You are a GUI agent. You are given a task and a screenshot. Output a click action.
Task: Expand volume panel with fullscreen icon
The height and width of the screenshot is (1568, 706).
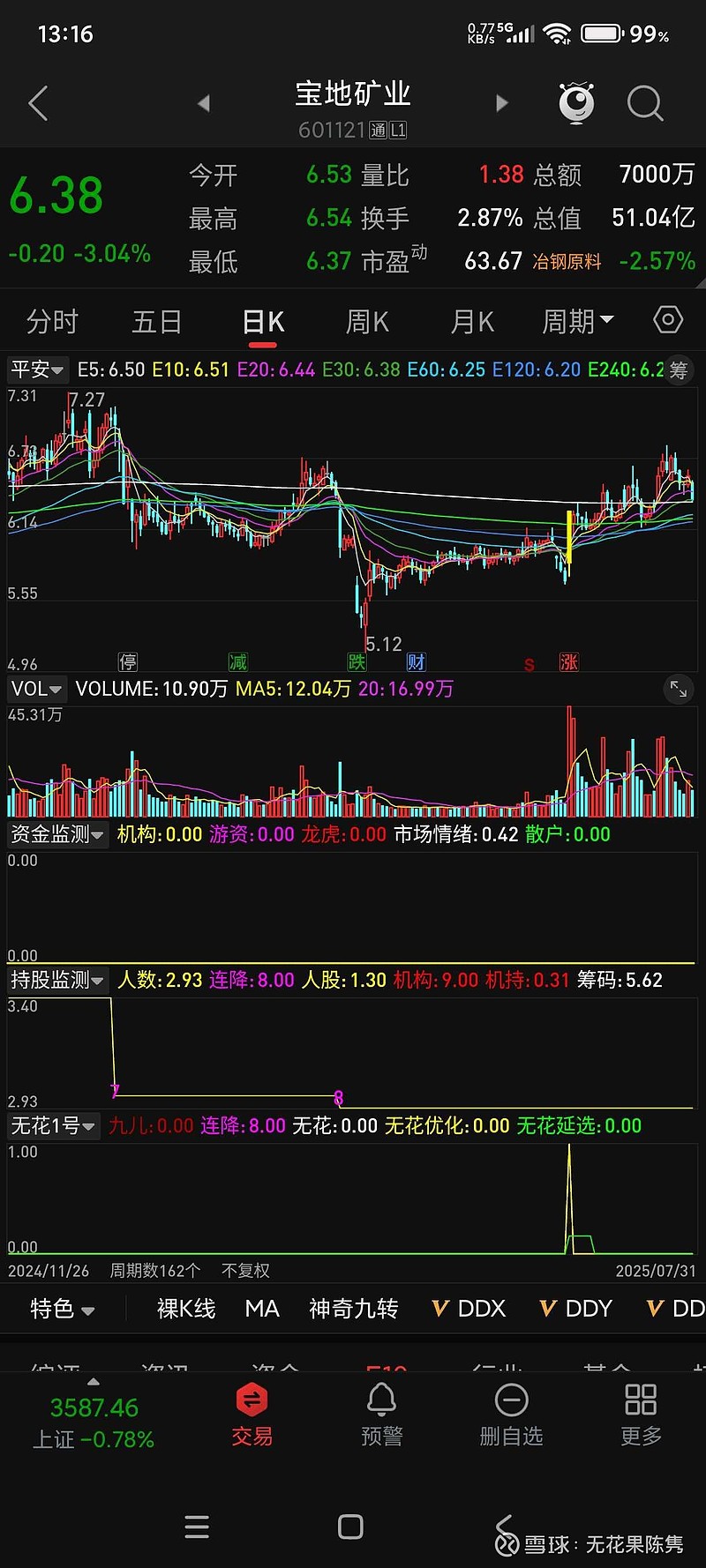coord(678,689)
